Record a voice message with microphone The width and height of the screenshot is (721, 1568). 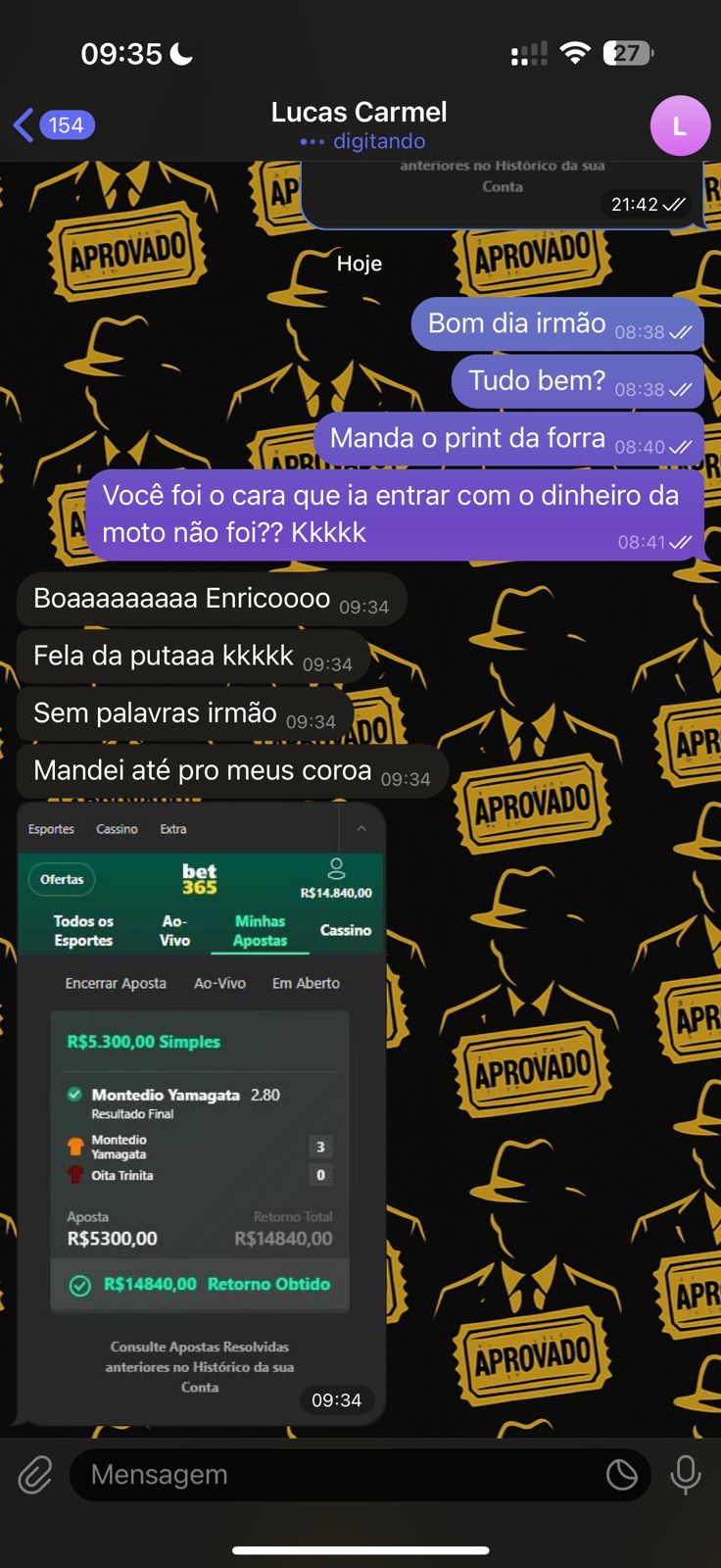[x=685, y=1474]
